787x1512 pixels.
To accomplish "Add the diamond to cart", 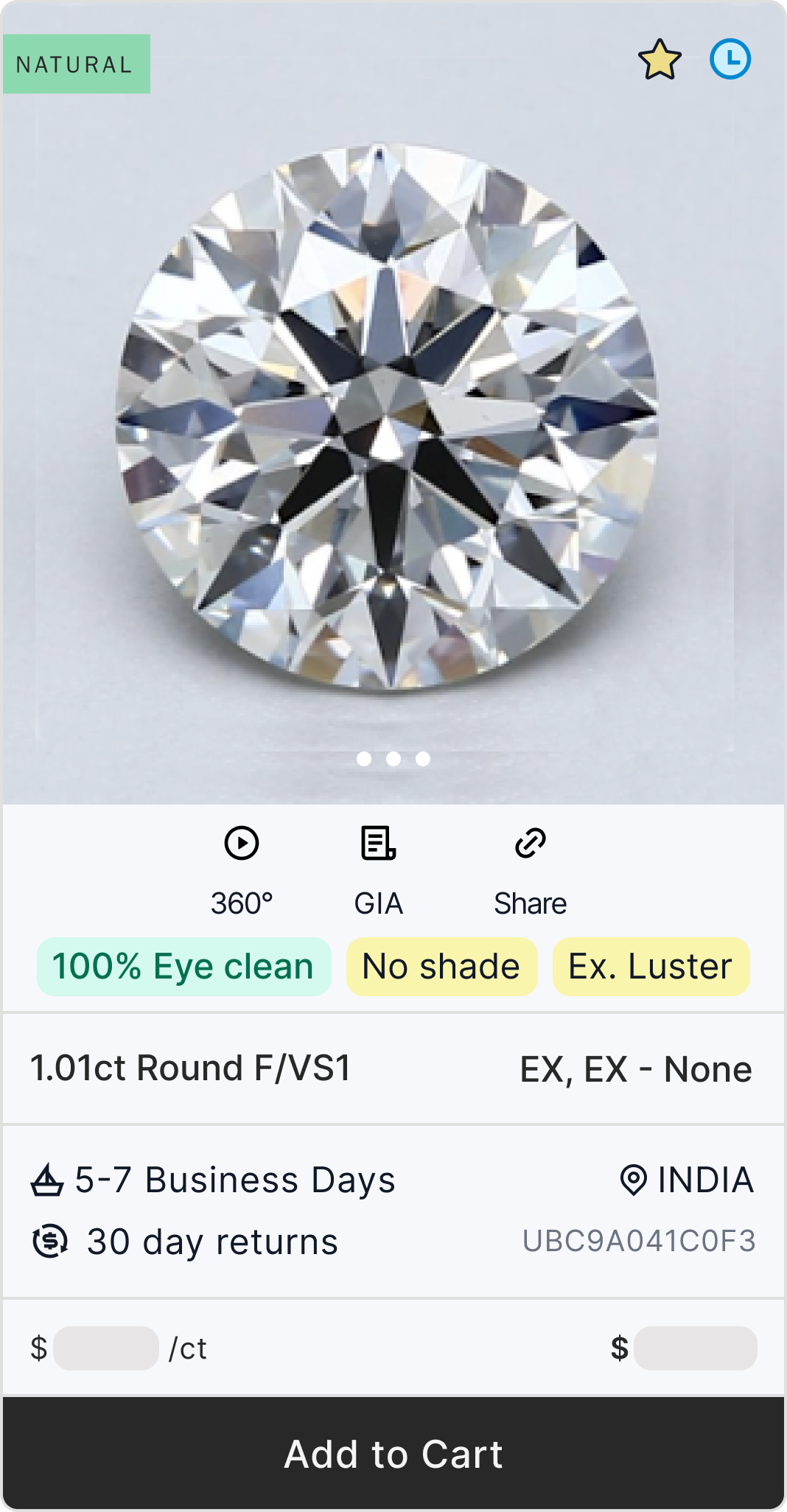I will click(393, 1454).
